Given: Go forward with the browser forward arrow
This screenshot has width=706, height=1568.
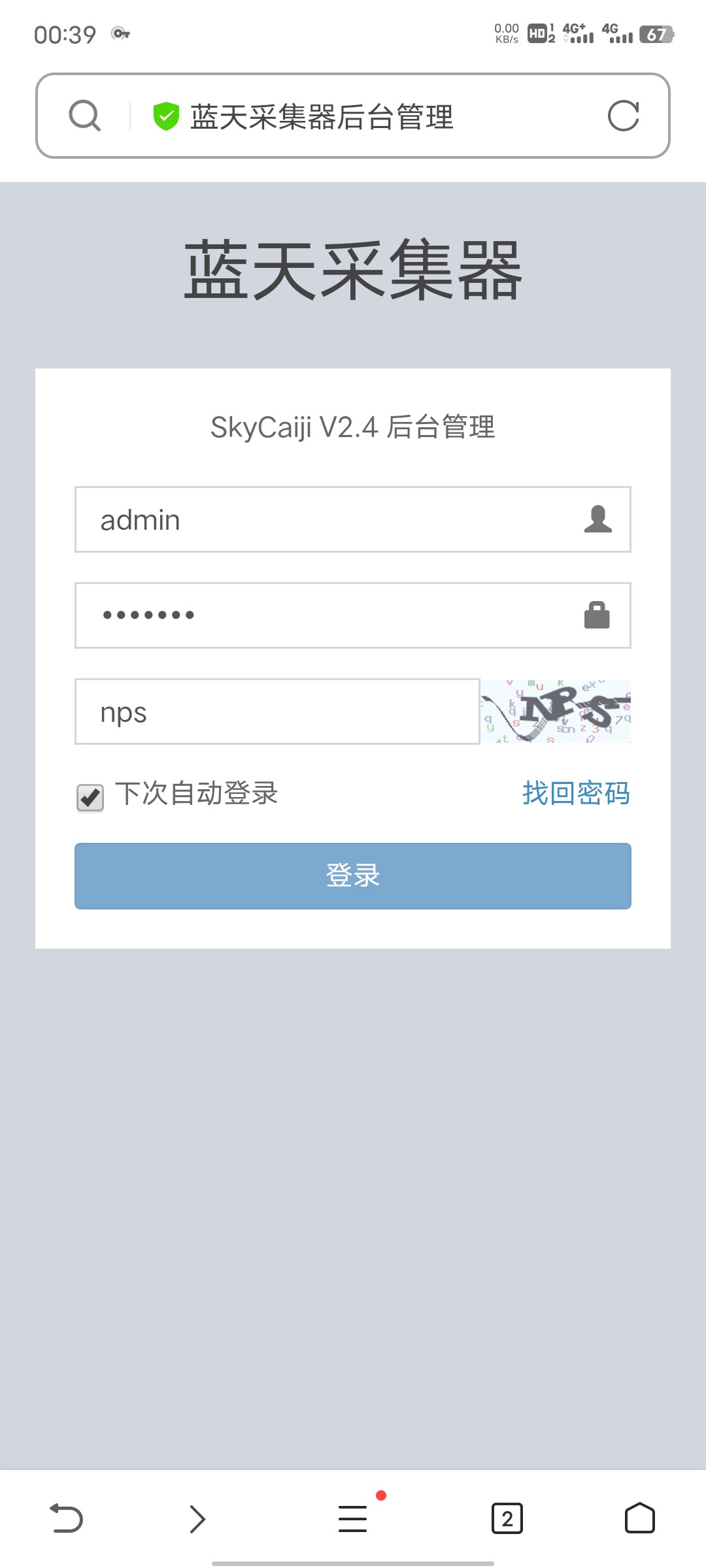Looking at the screenshot, I should (197, 1518).
